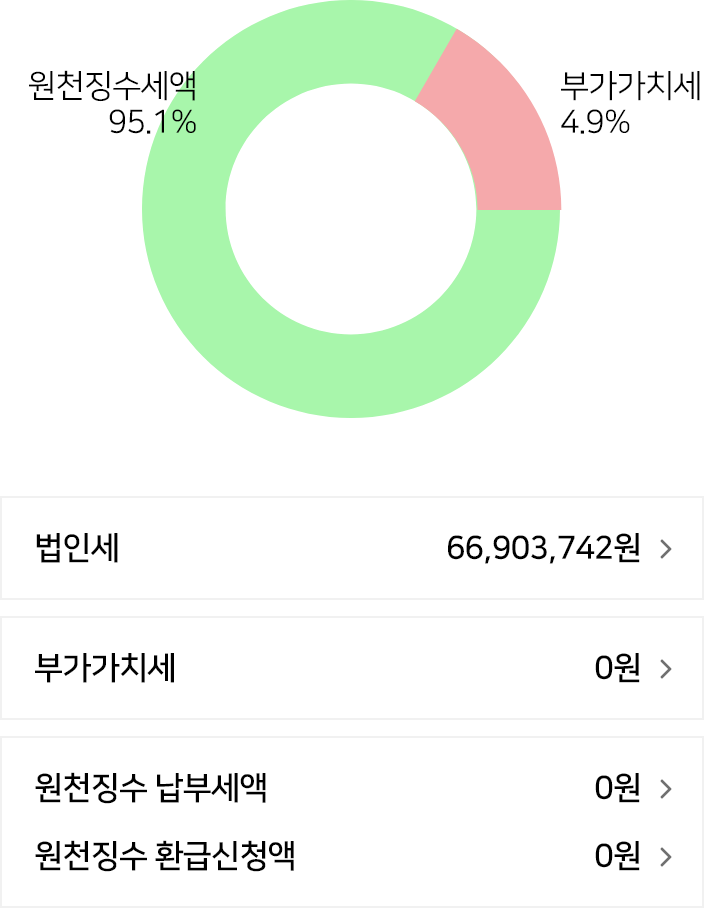Open the 법인세 details row

click(352, 548)
